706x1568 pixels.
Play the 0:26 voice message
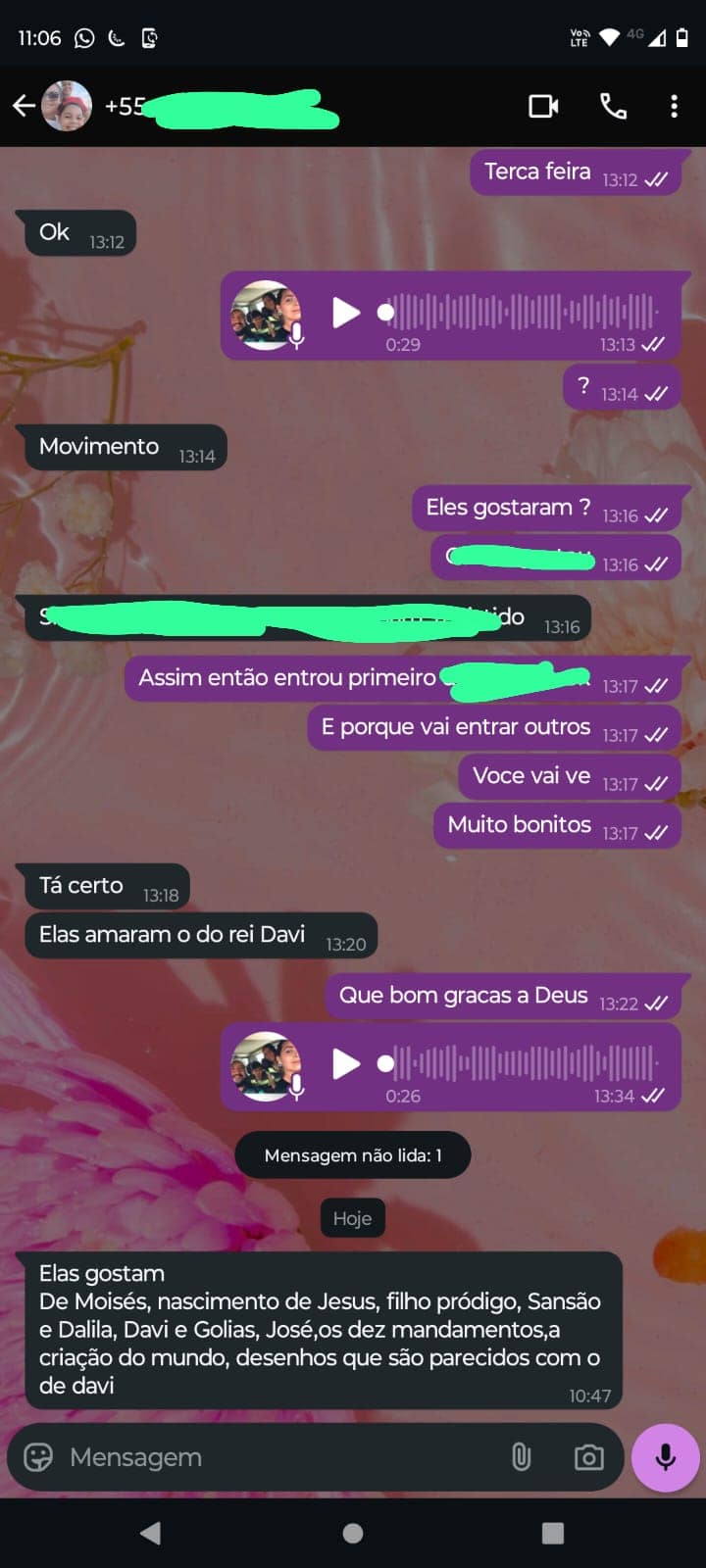345,1063
